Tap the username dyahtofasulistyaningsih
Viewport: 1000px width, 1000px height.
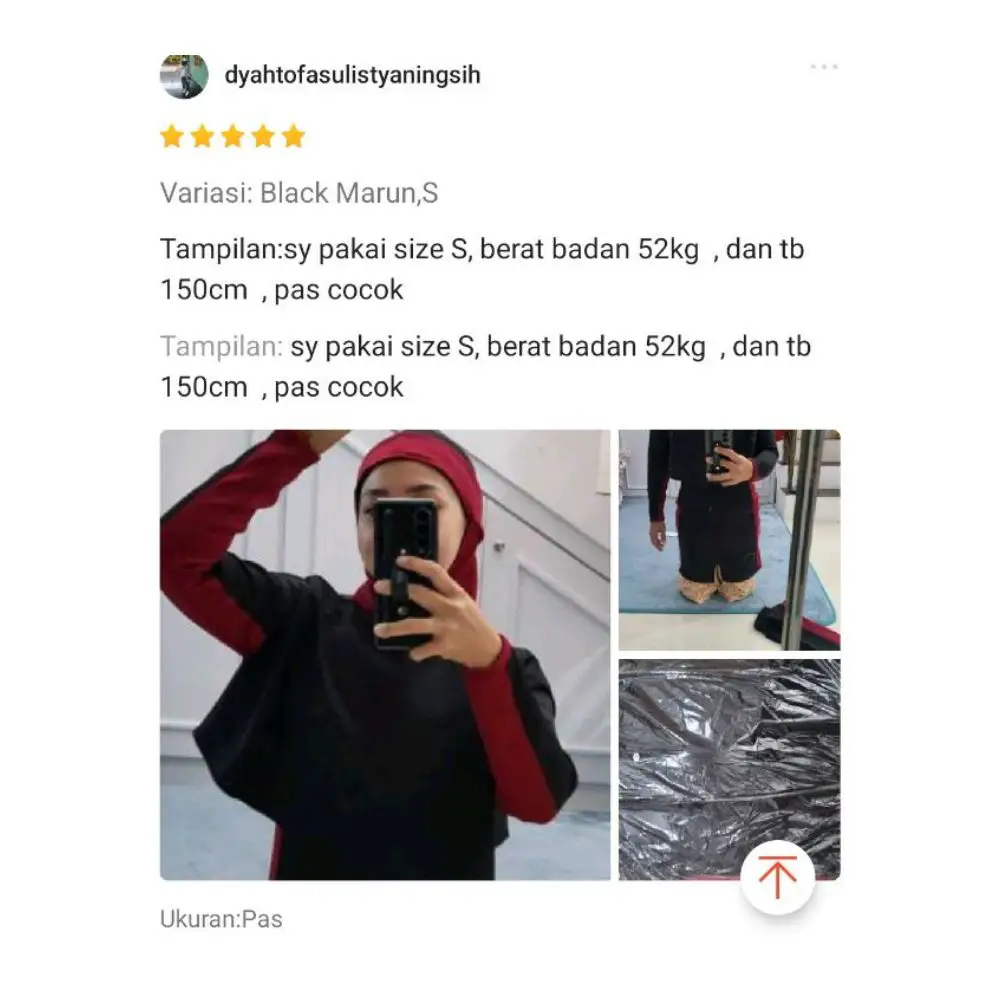352,76
